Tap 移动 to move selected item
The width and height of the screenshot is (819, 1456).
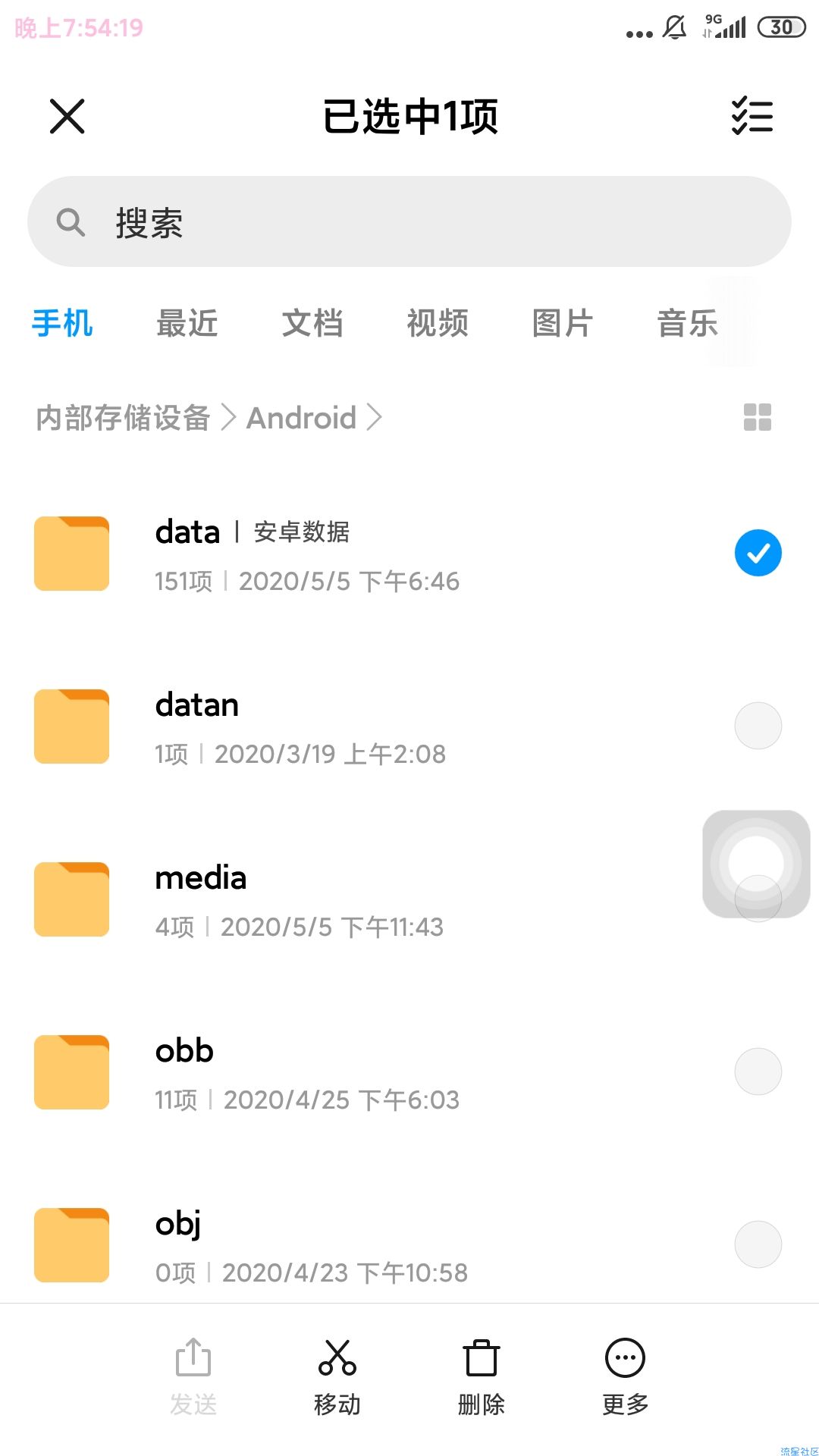(x=337, y=1377)
